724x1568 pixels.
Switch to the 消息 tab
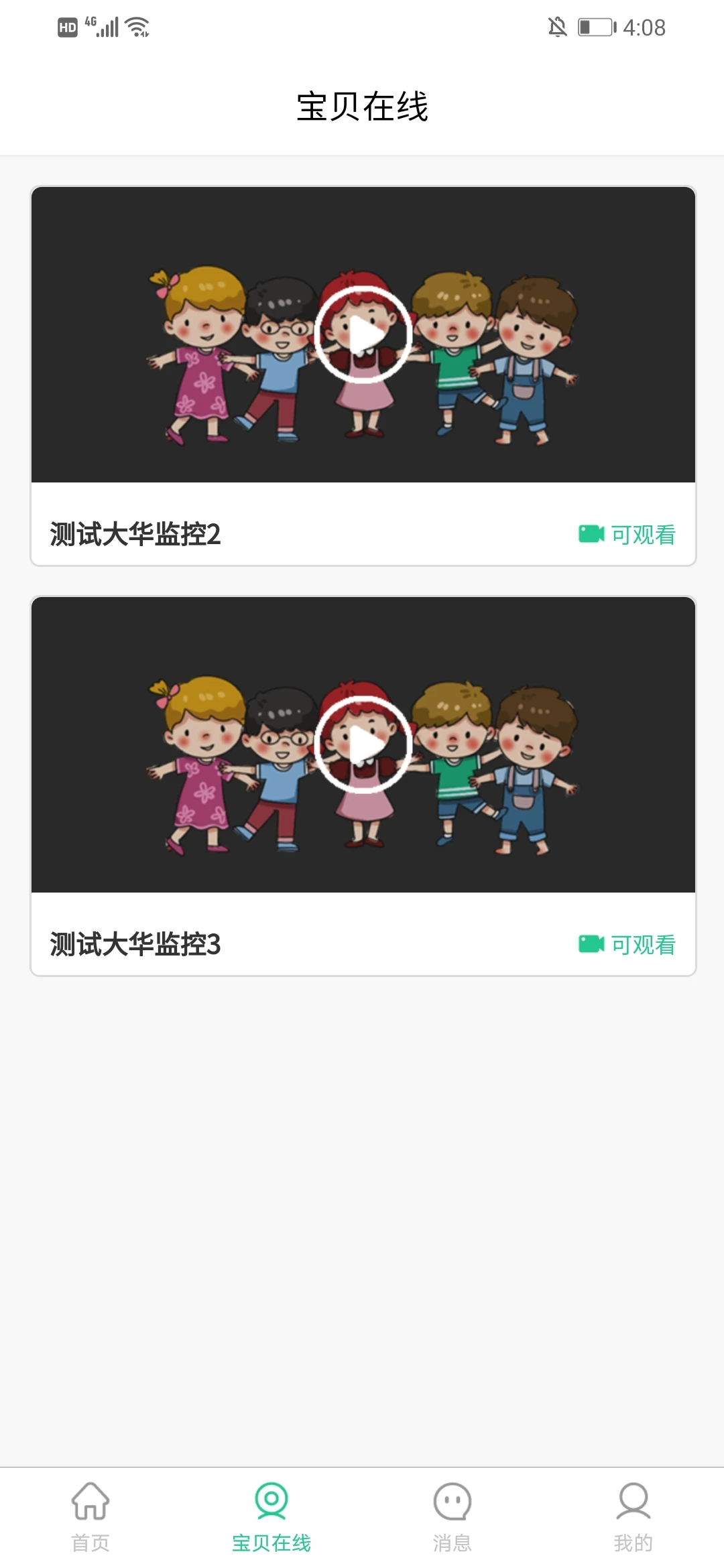[x=452, y=1516]
